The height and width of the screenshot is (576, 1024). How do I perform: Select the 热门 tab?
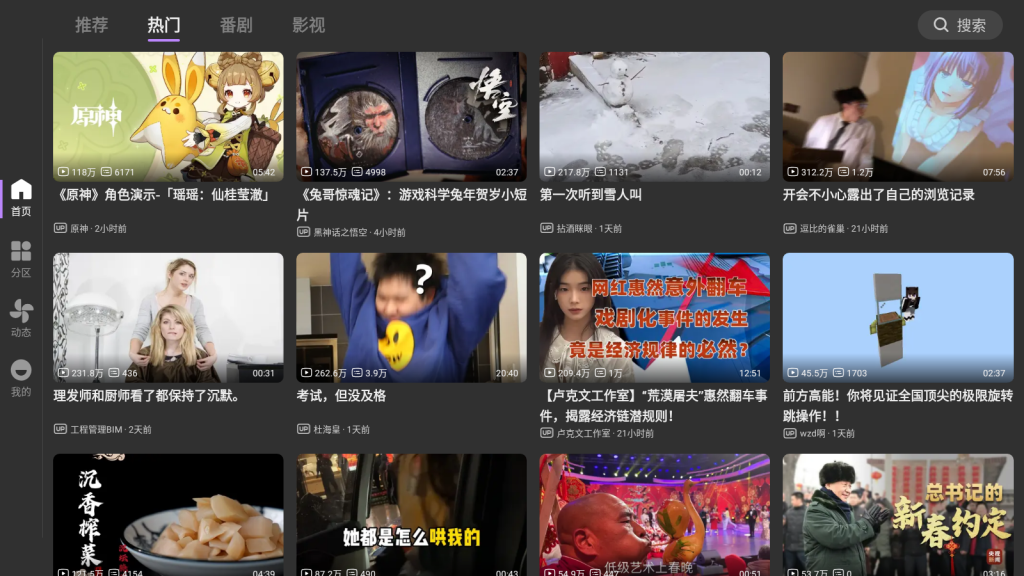coord(164,25)
